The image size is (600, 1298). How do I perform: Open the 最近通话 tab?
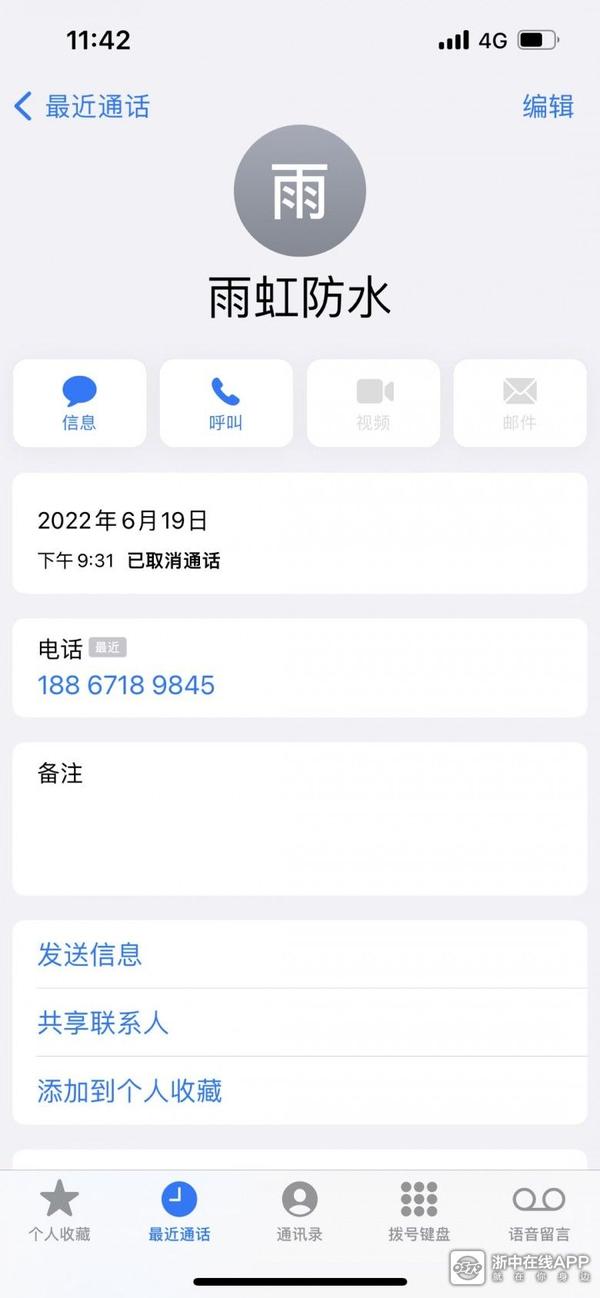point(180,1210)
